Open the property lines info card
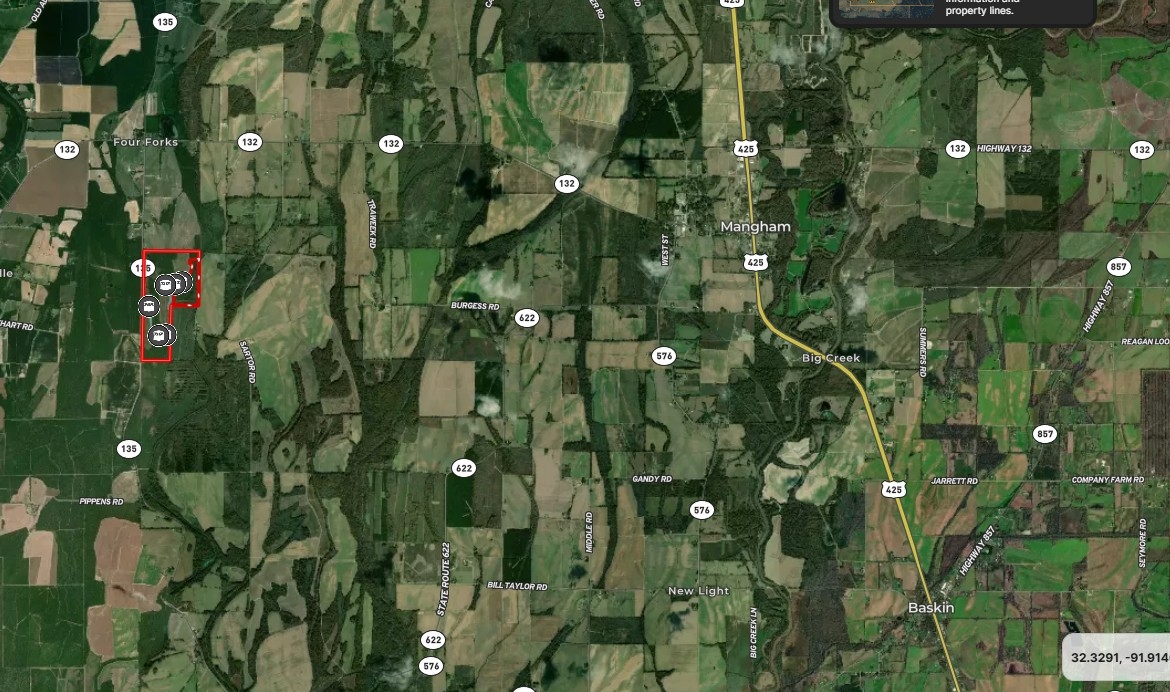The image size is (1170, 692). pos(963,10)
